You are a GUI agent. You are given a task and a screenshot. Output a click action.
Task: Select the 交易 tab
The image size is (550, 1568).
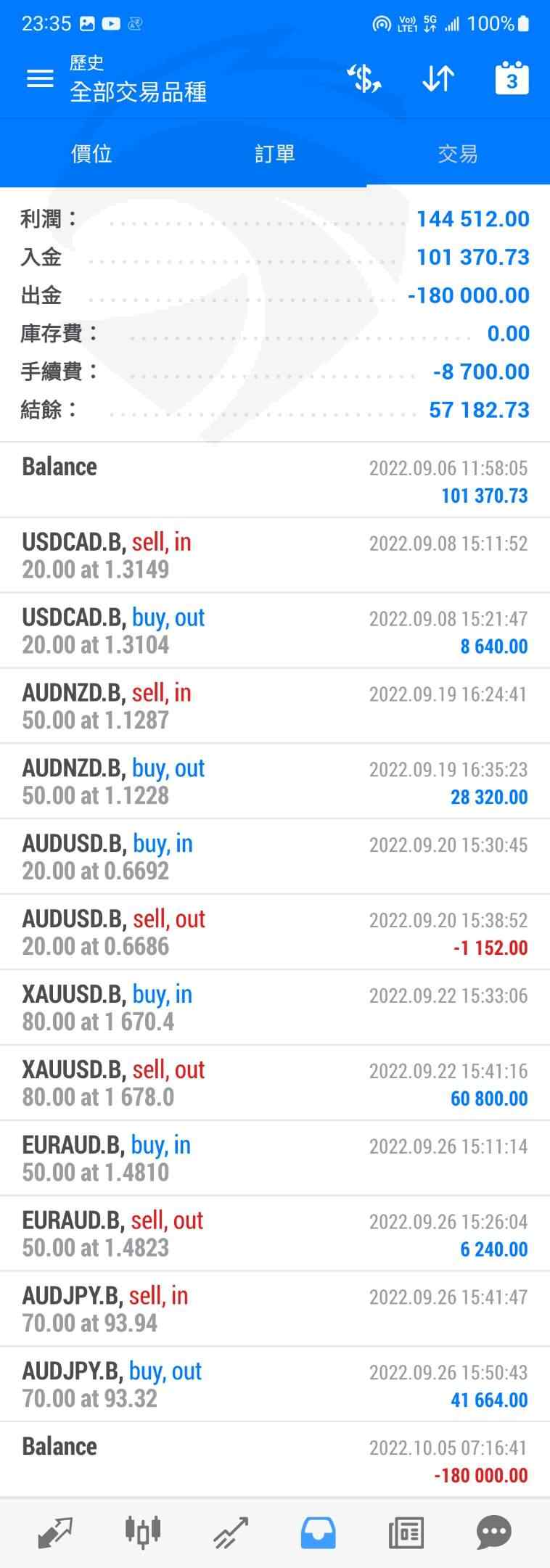coord(458,154)
